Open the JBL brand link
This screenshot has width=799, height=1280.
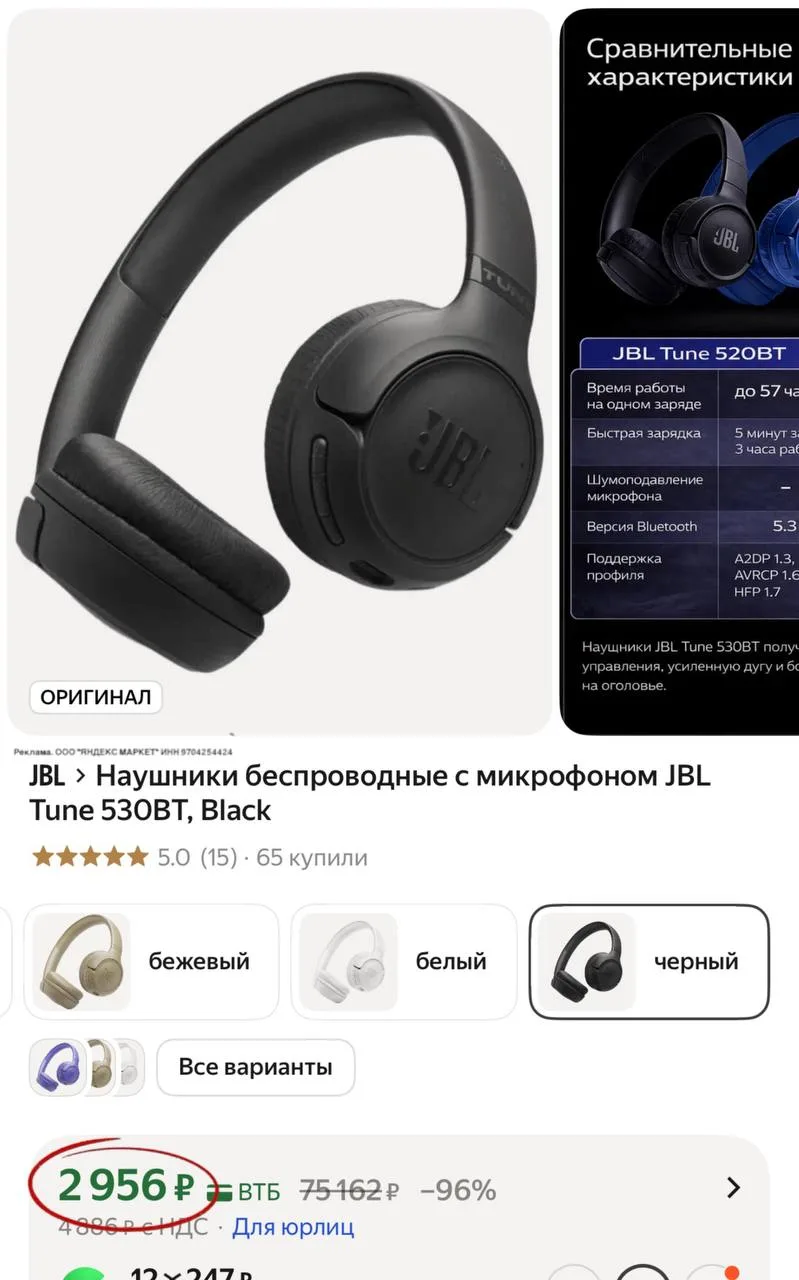click(x=47, y=776)
